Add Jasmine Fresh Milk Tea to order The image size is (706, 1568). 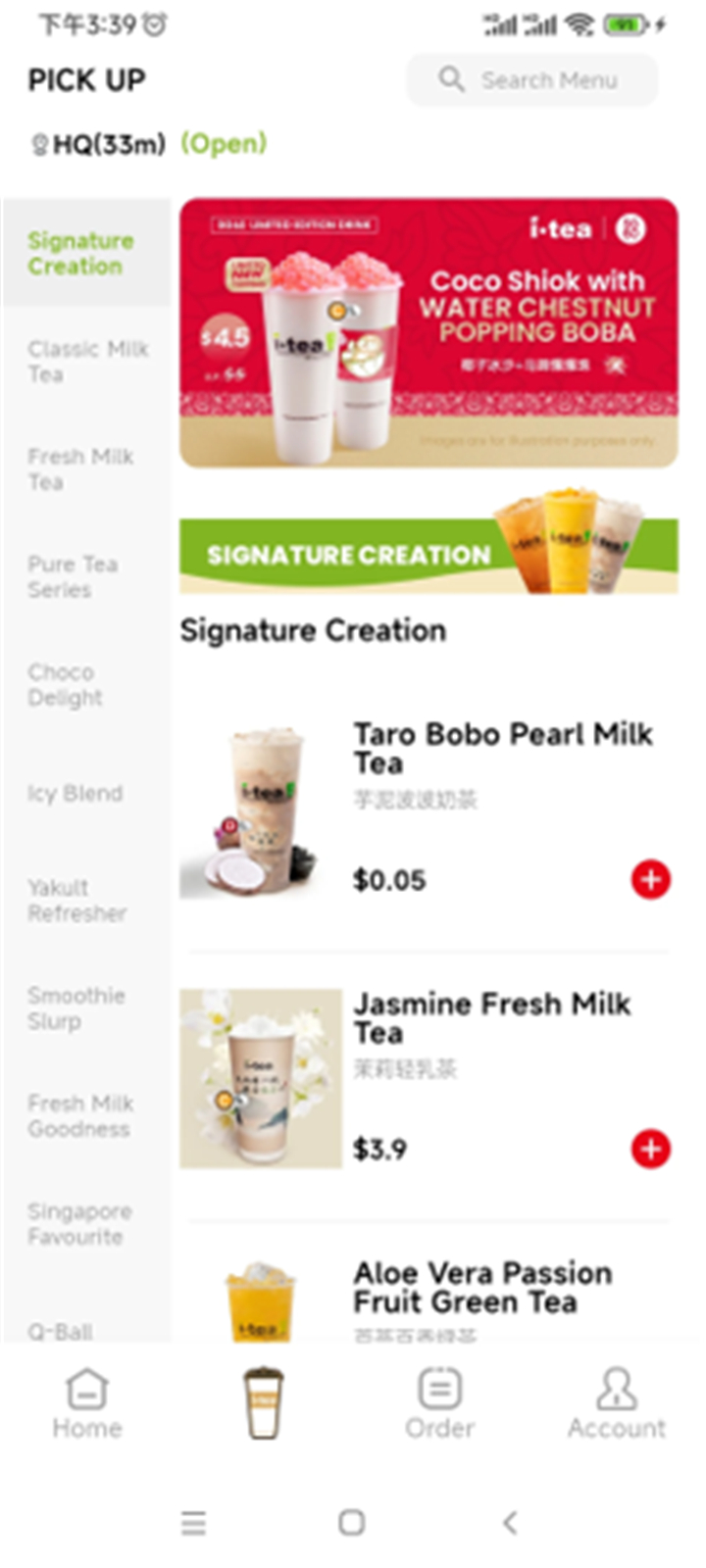(650, 1149)
